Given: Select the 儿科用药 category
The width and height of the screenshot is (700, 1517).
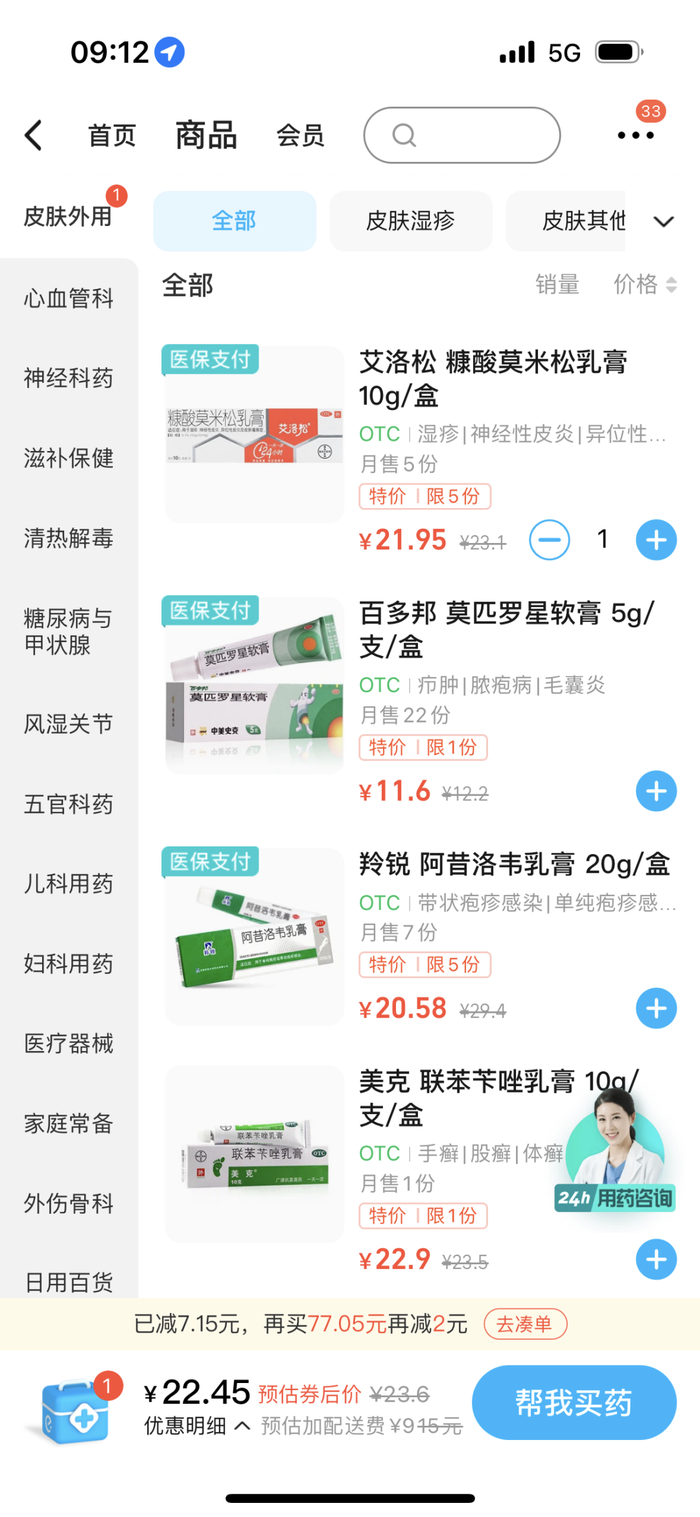Looking at the screenshot, I should coord(69,884).
